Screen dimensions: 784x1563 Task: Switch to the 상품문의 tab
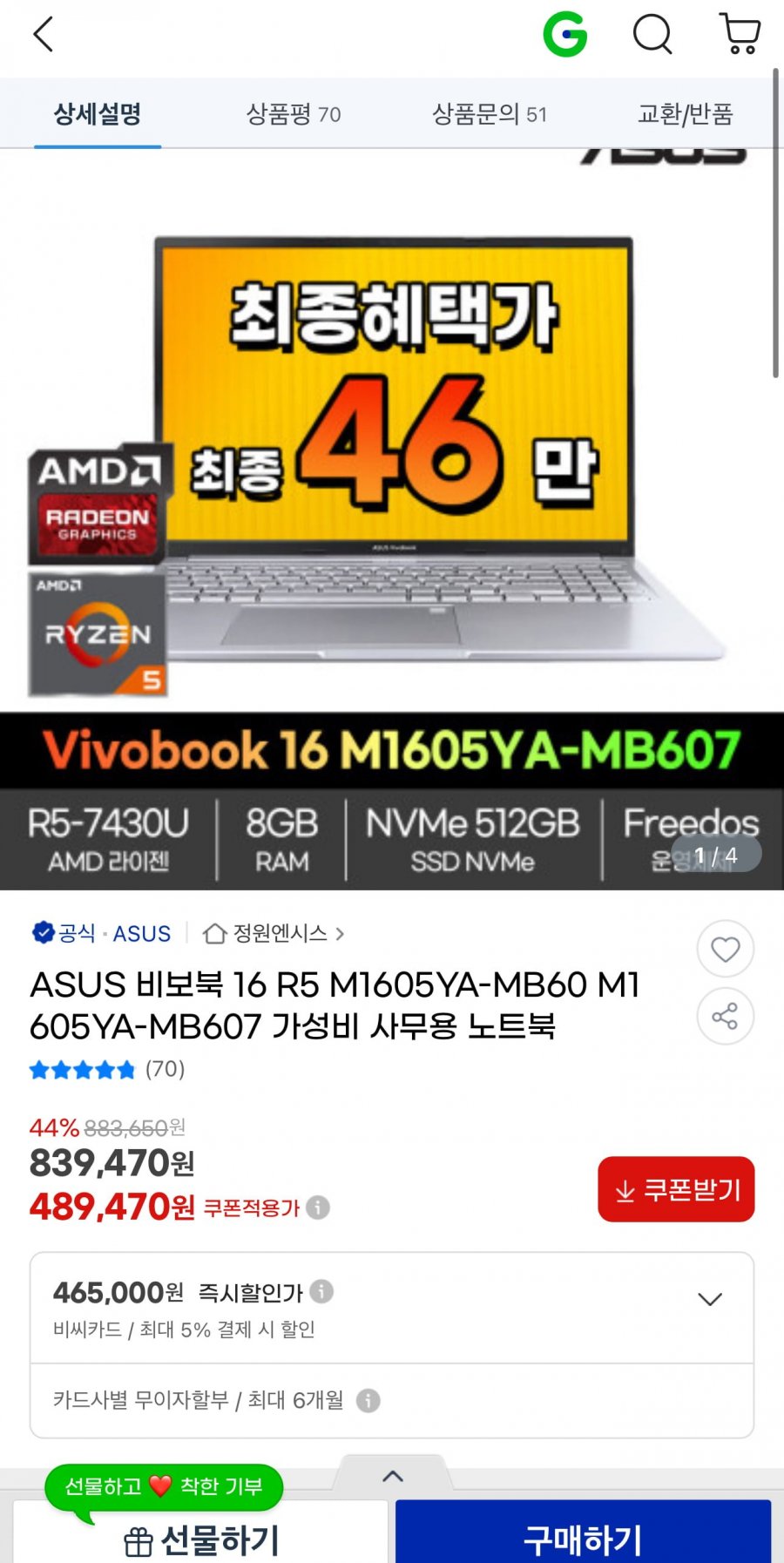coord(490,114)
